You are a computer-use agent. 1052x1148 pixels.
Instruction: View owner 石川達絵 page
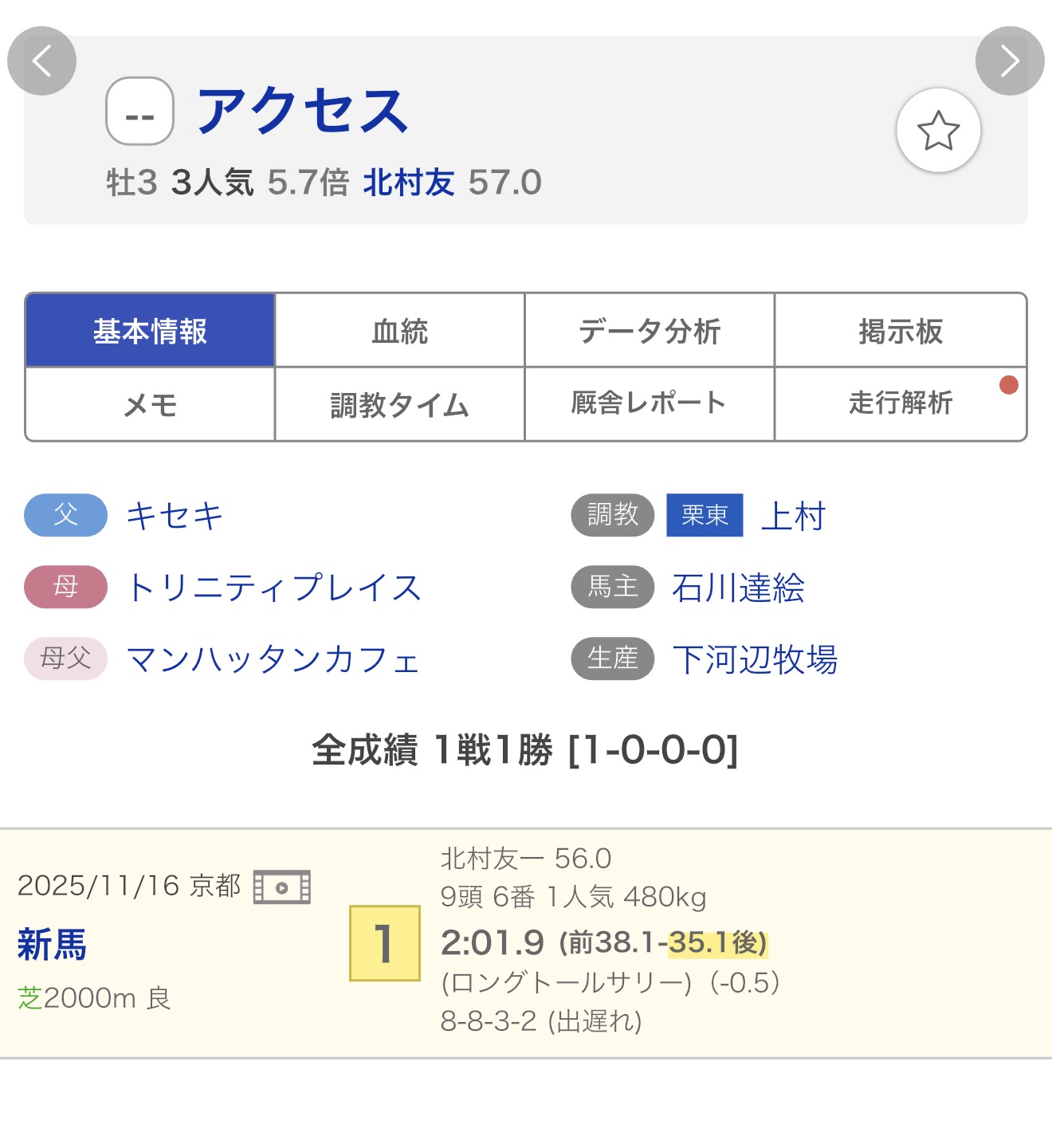click(x=738, y=588)
